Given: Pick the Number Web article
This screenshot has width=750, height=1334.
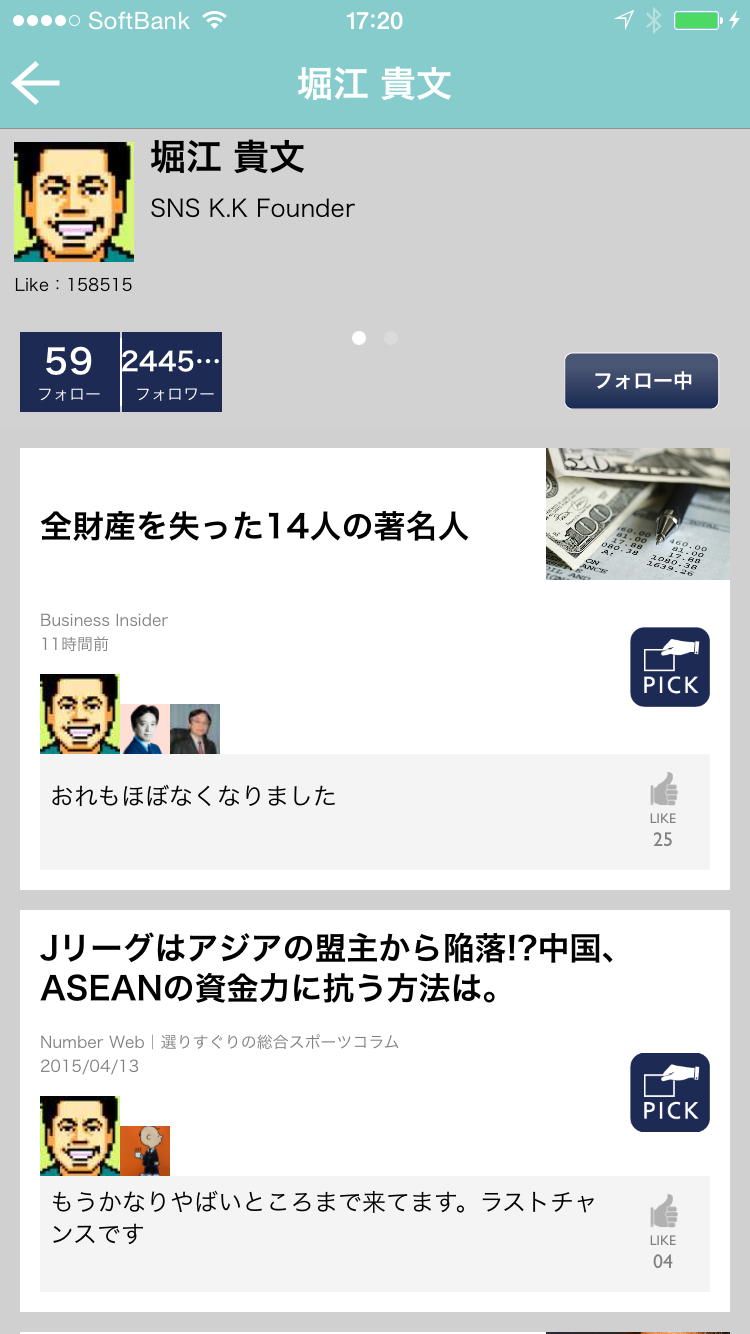Looking at the screenshot, I should pos(669,1092).
